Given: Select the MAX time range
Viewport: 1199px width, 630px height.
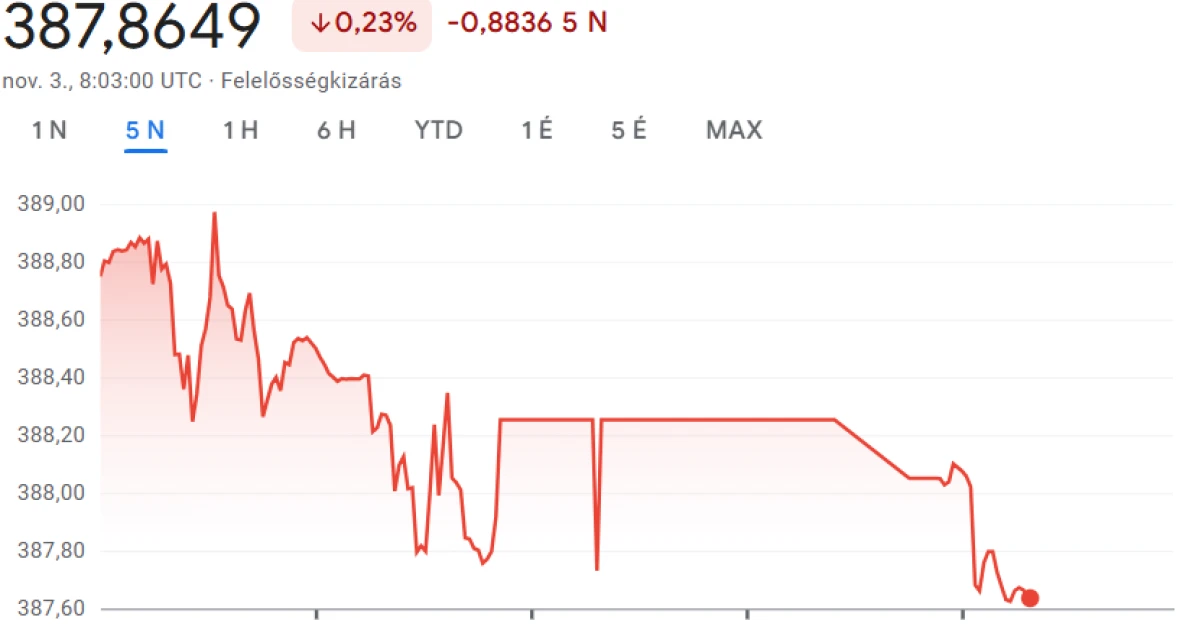Looking at the screenshot, I should pos(734,130).
